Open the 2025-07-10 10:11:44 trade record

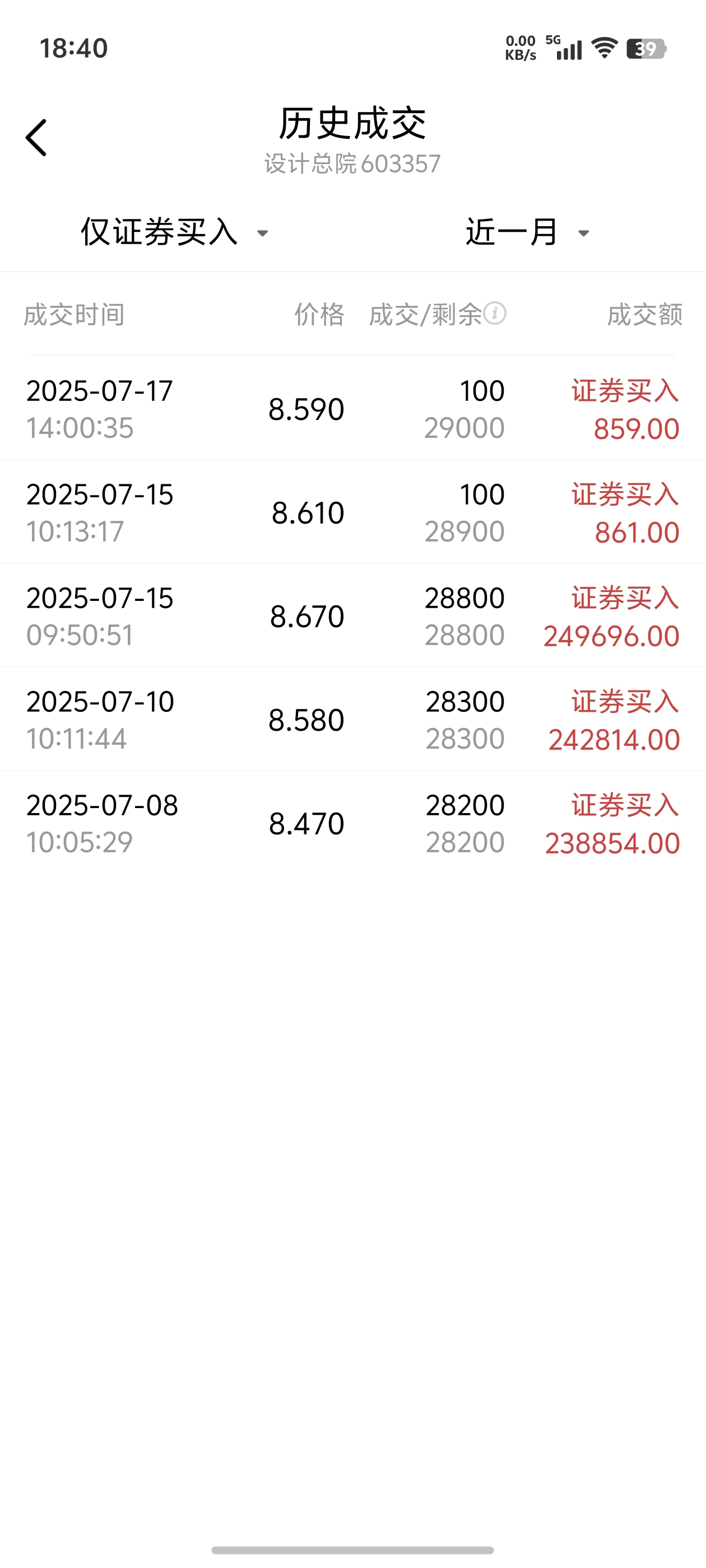(x=352, y=719)
